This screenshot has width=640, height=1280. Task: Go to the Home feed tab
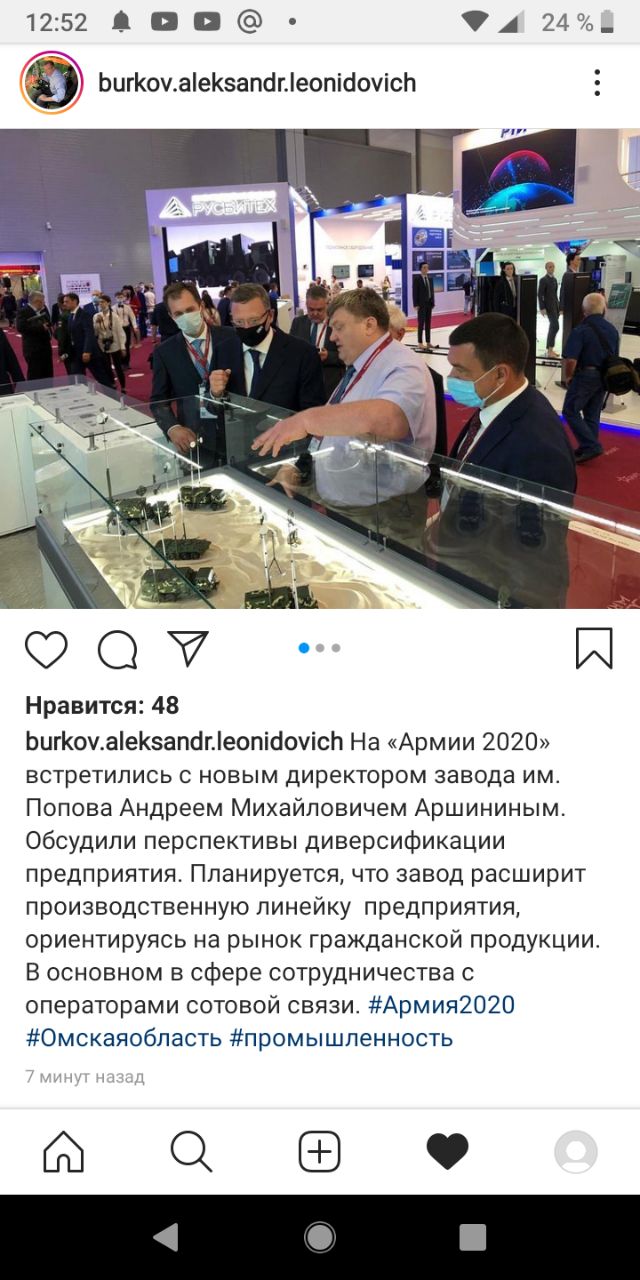click(64, 1152)
